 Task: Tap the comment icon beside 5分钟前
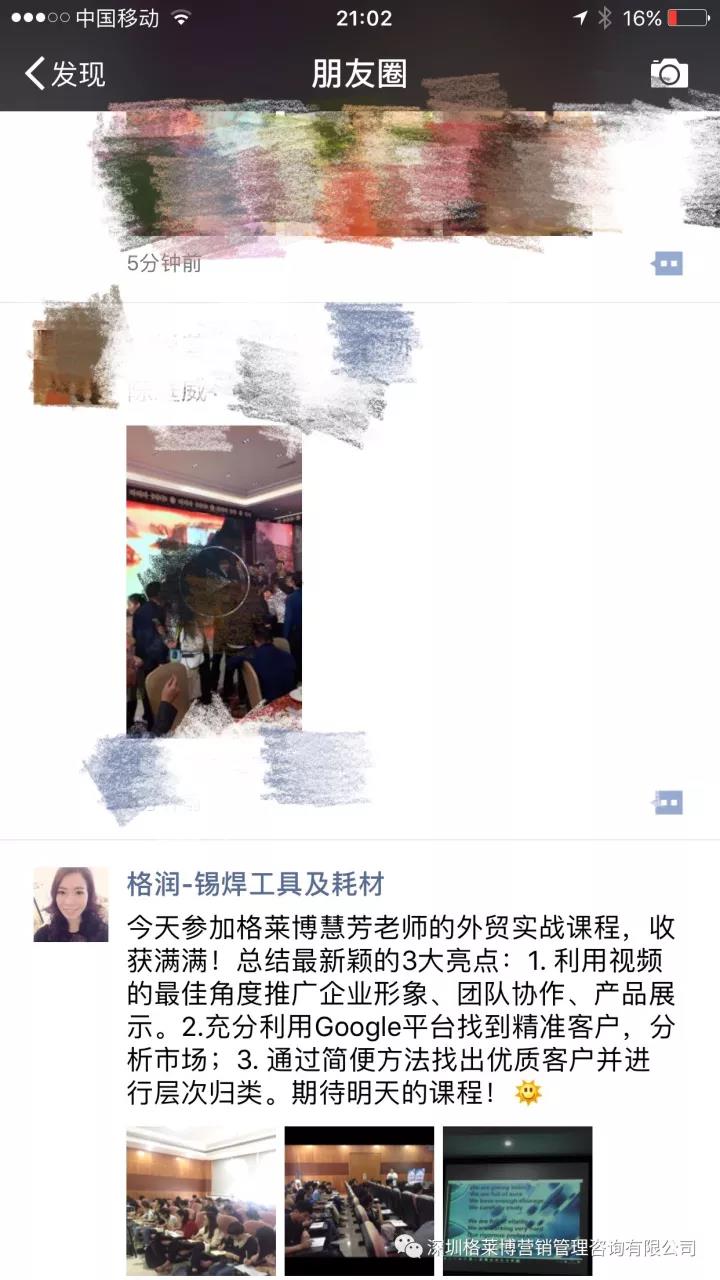tap(667, 264)
